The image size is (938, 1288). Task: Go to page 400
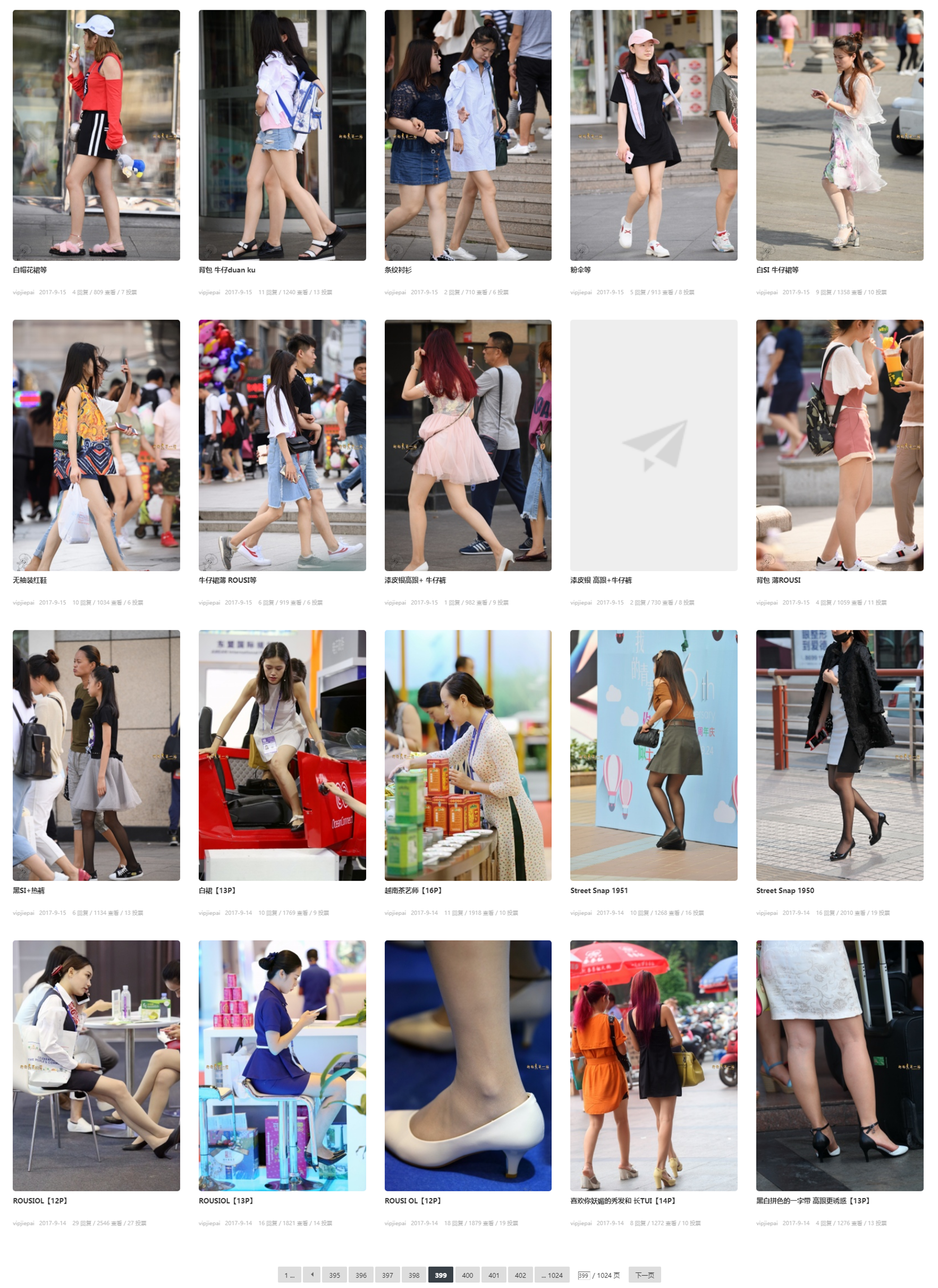(467, 1275)
